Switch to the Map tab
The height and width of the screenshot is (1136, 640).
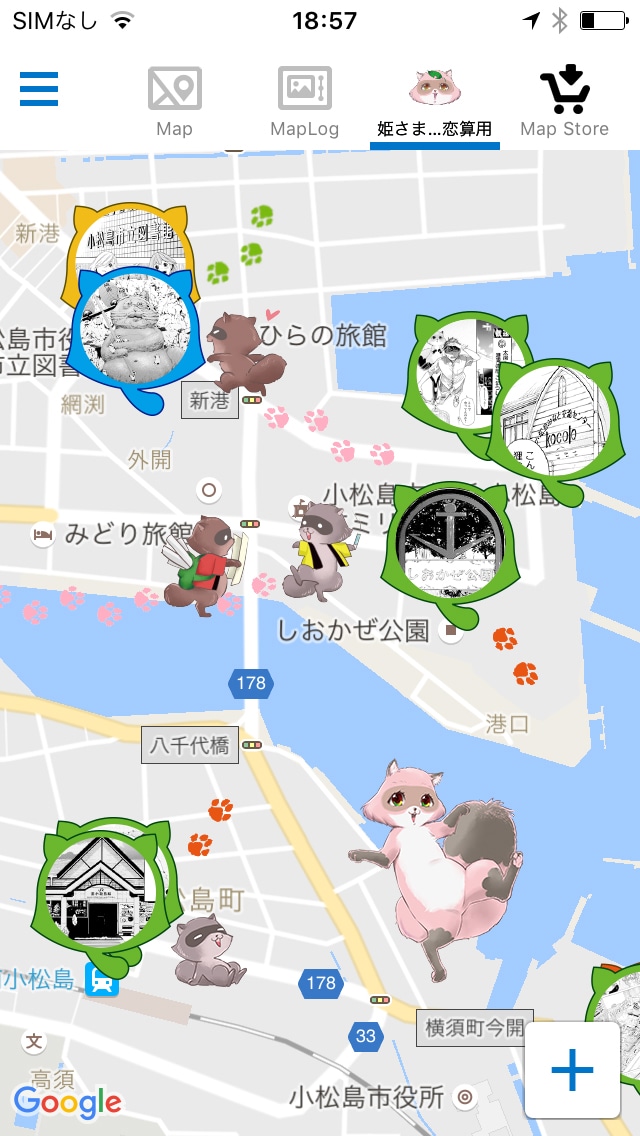click(x=174, y=102)
